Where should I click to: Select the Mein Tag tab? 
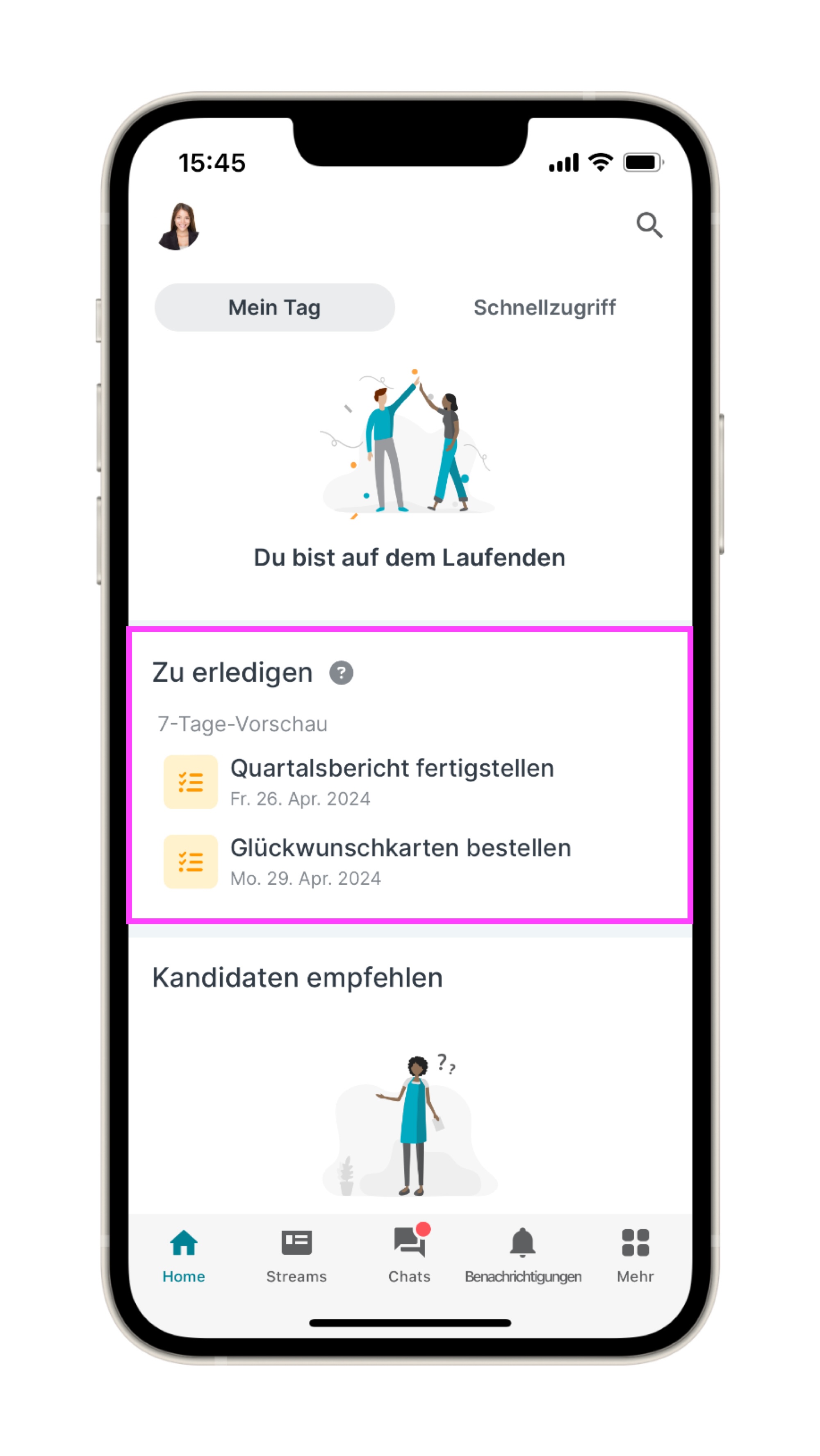point(274,307)
